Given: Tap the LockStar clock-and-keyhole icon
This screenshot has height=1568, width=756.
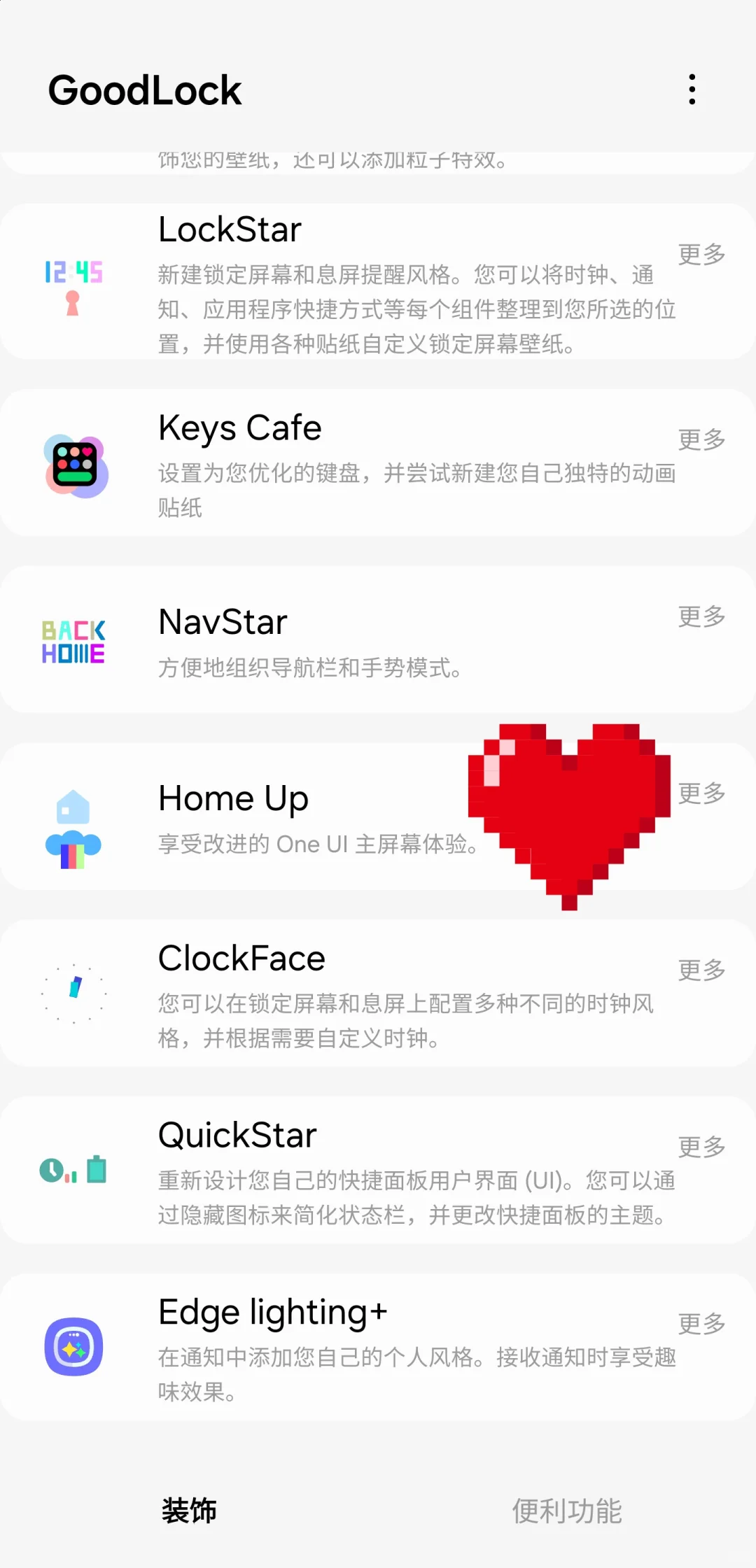Looking at the screenshot, I should pos(72,283).
